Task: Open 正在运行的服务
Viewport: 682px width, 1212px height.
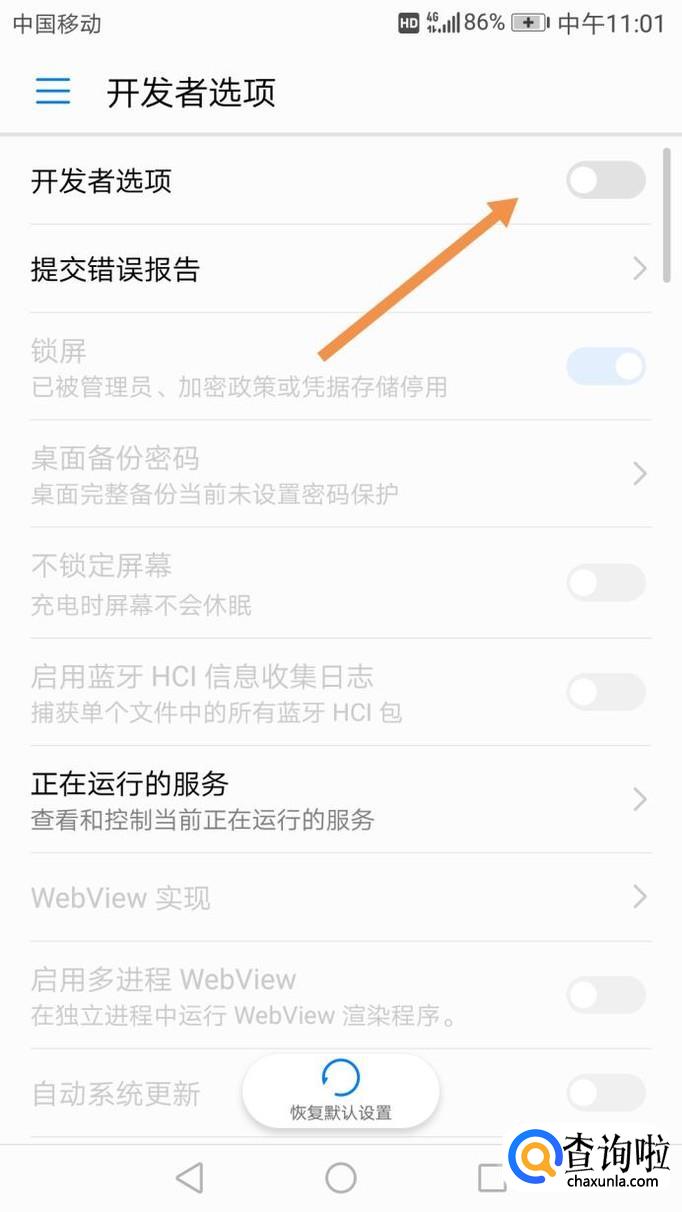Action: [x=340, y=799]
